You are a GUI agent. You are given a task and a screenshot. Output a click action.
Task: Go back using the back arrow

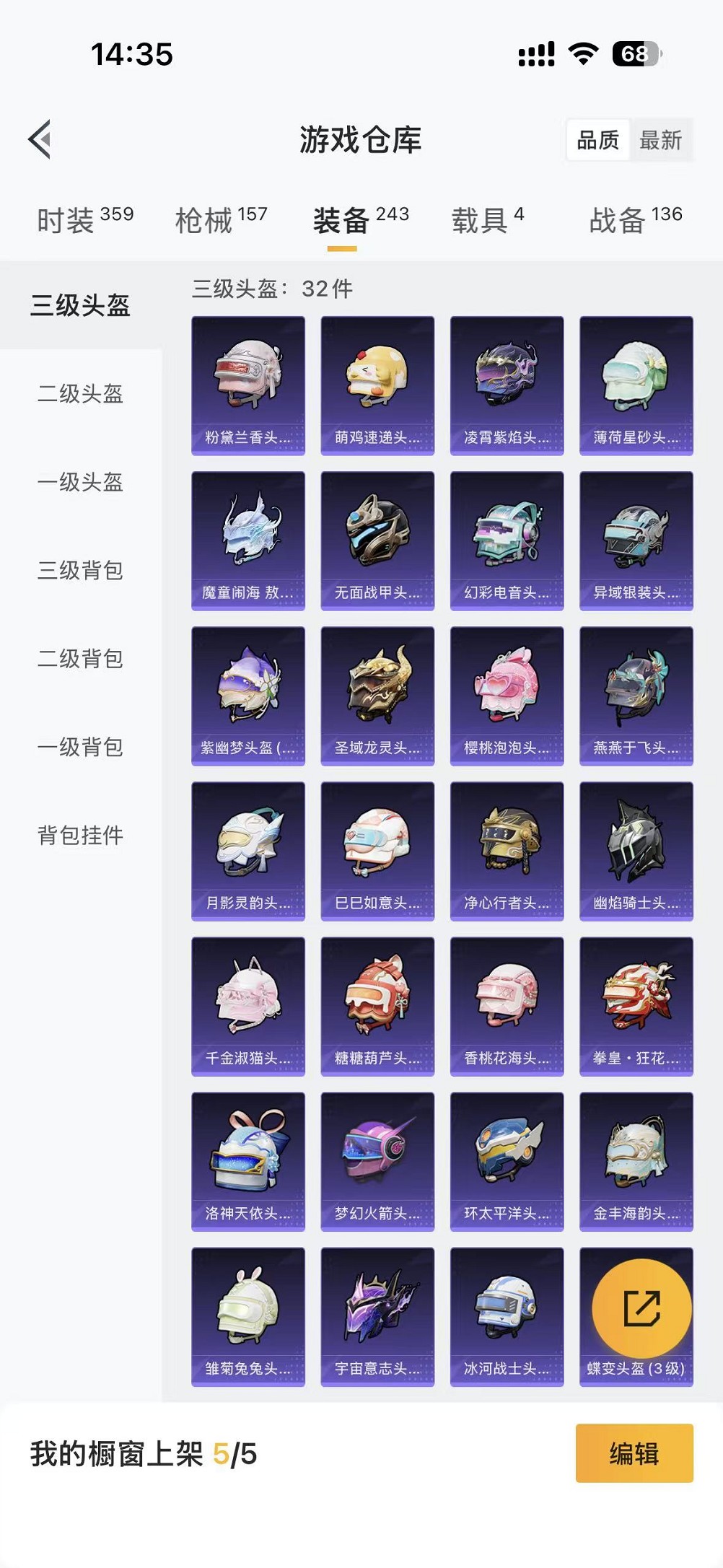tap(40, 139)
